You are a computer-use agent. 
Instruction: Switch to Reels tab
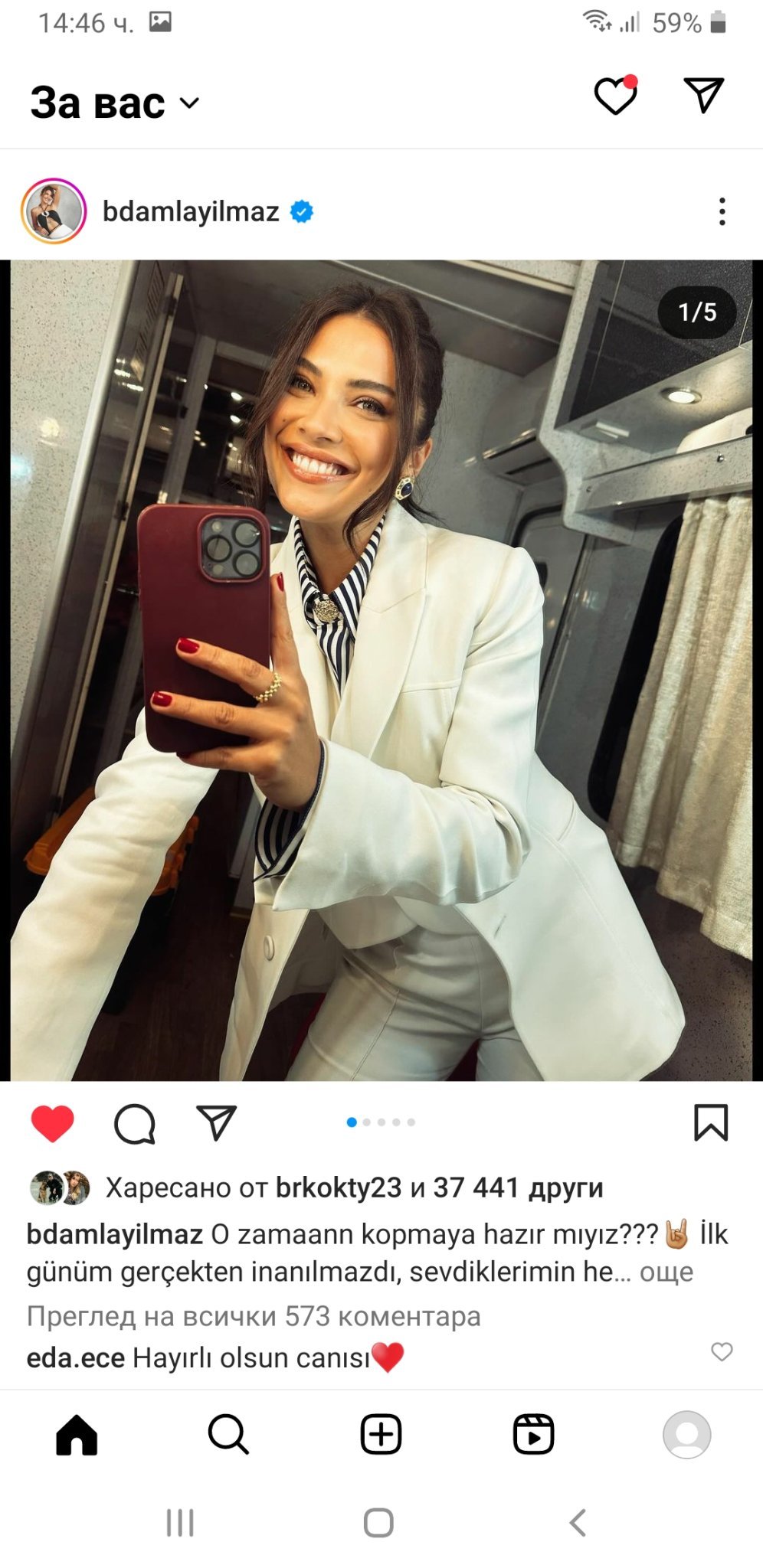coord(533,1434)
